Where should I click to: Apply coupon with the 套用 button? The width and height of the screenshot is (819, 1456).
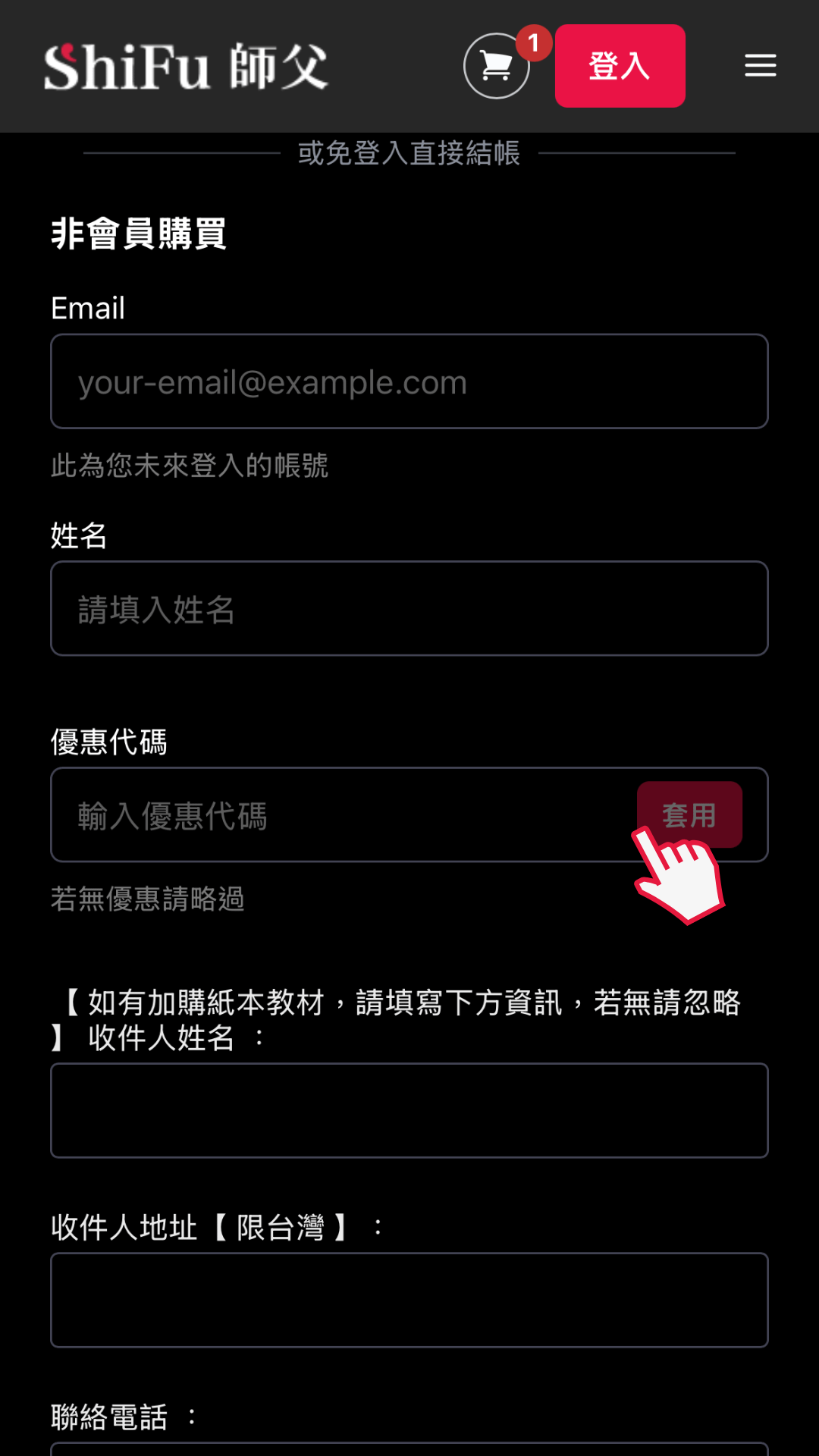(689, 814)
